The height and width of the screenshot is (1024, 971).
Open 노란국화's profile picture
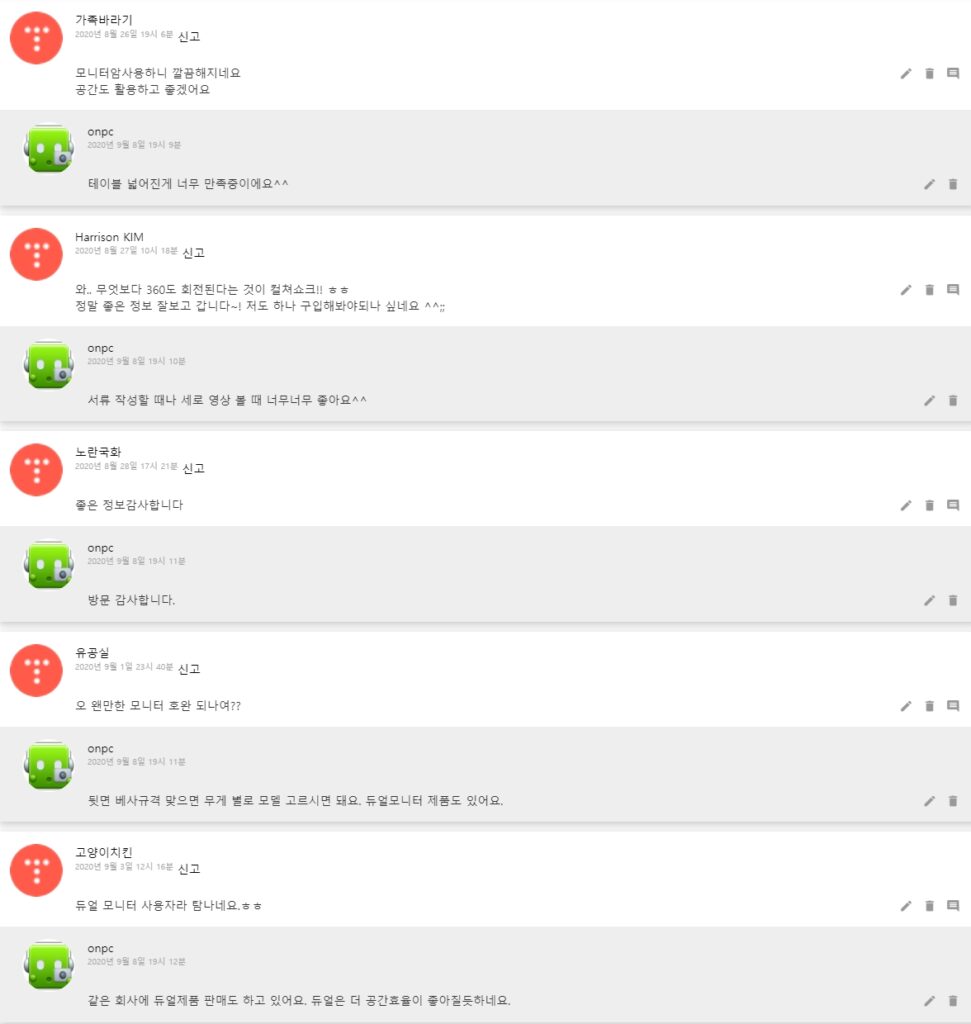[x=36, y=469]
